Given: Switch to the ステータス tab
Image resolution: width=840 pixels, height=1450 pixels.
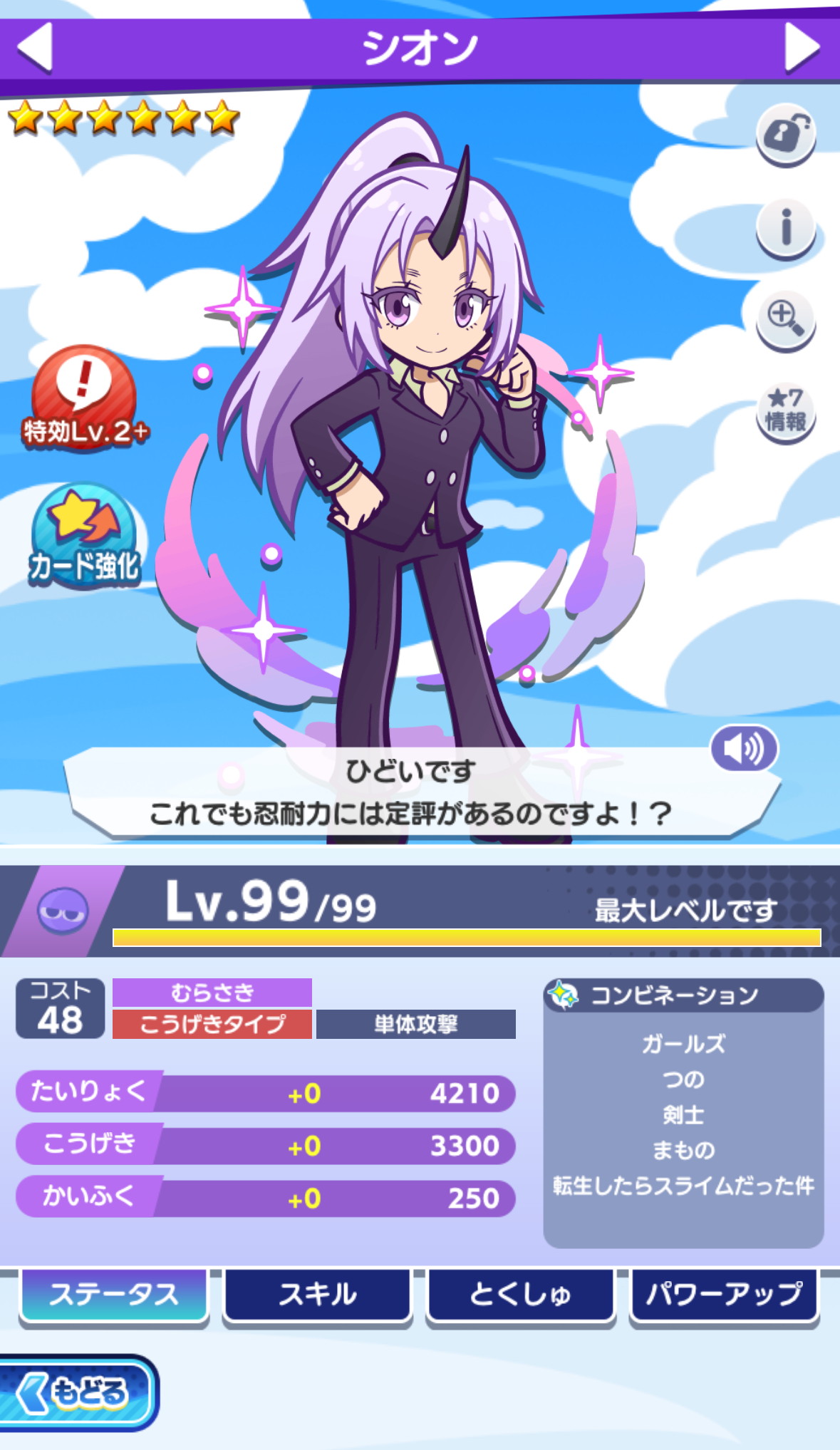Looking at the screenshot, I should click(x=114, y=1295).
